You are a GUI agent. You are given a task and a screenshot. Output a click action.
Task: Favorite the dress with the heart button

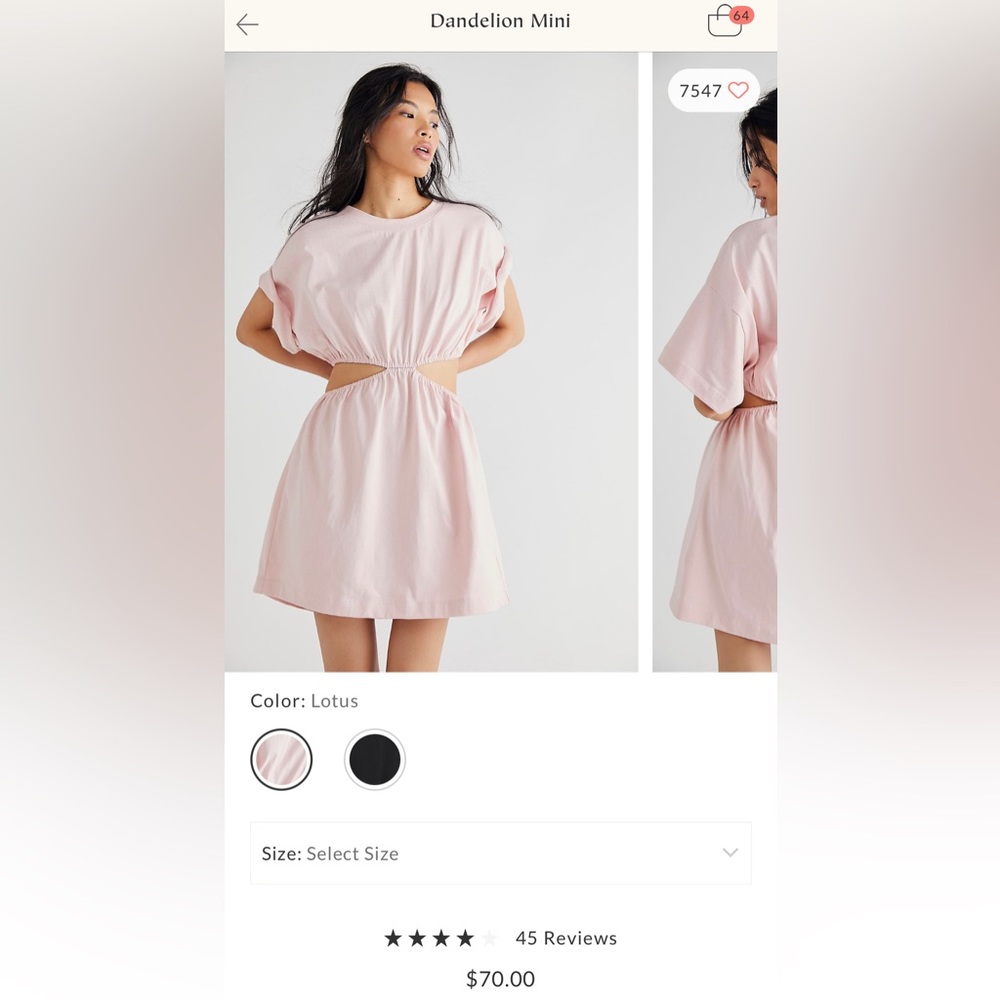738,91
